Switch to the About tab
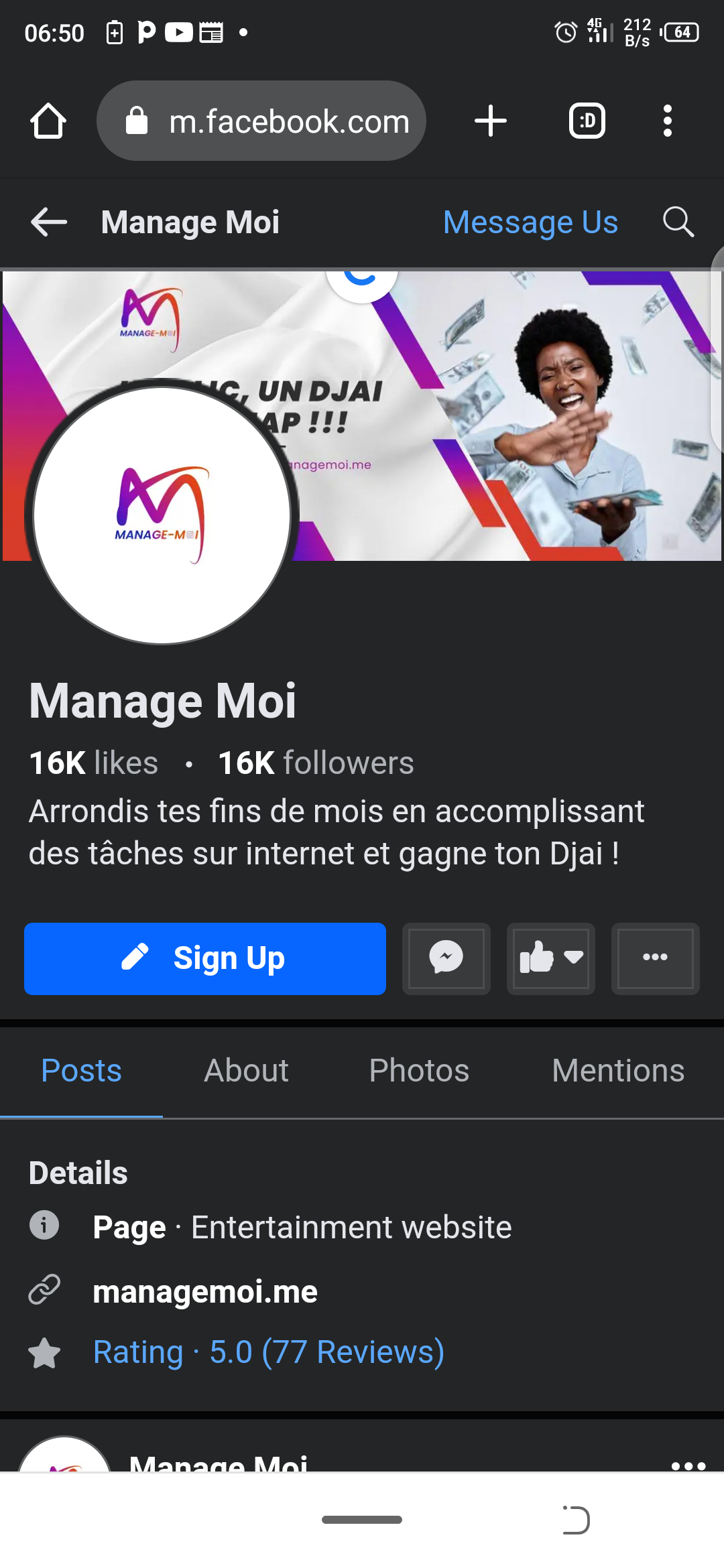Image resolution: width=724 pixels, height=1568 pixels. 246,1070
